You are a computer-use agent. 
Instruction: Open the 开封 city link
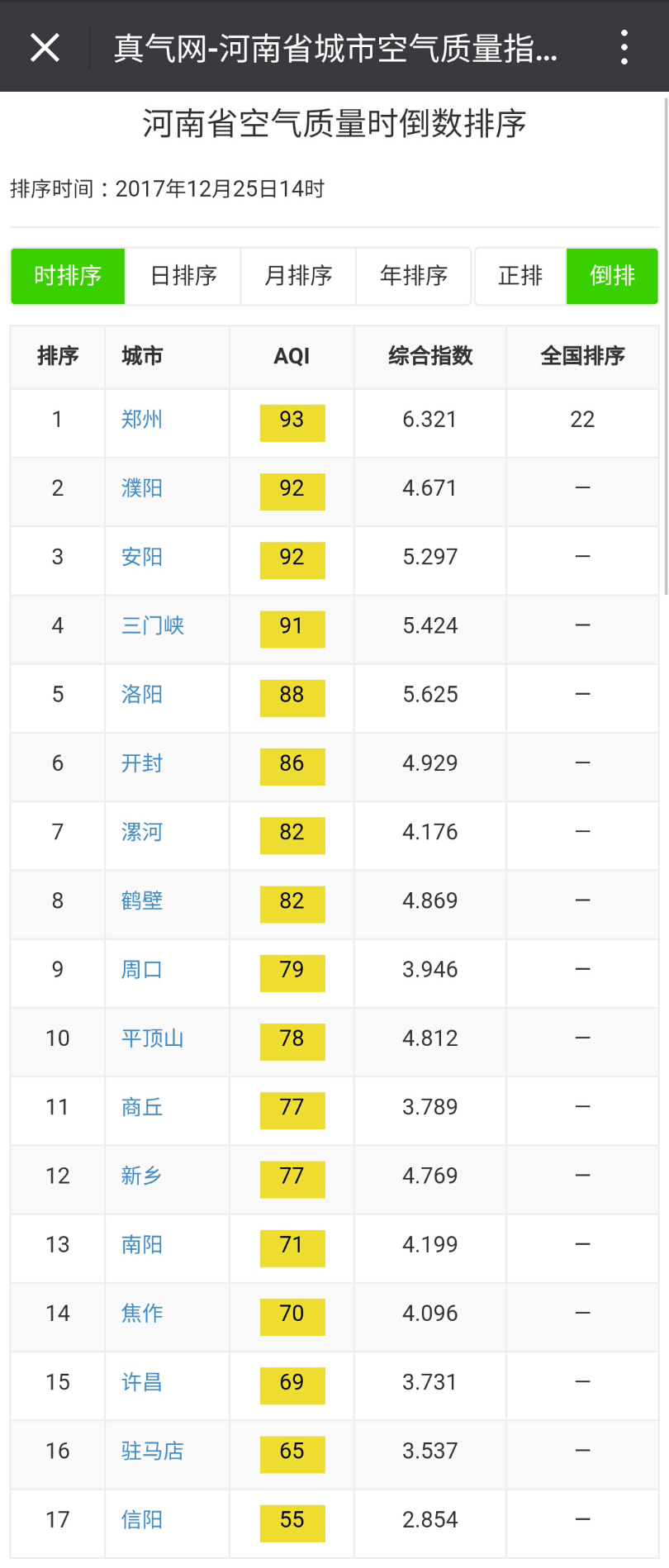pyautogui.click(x=142, y=763)
